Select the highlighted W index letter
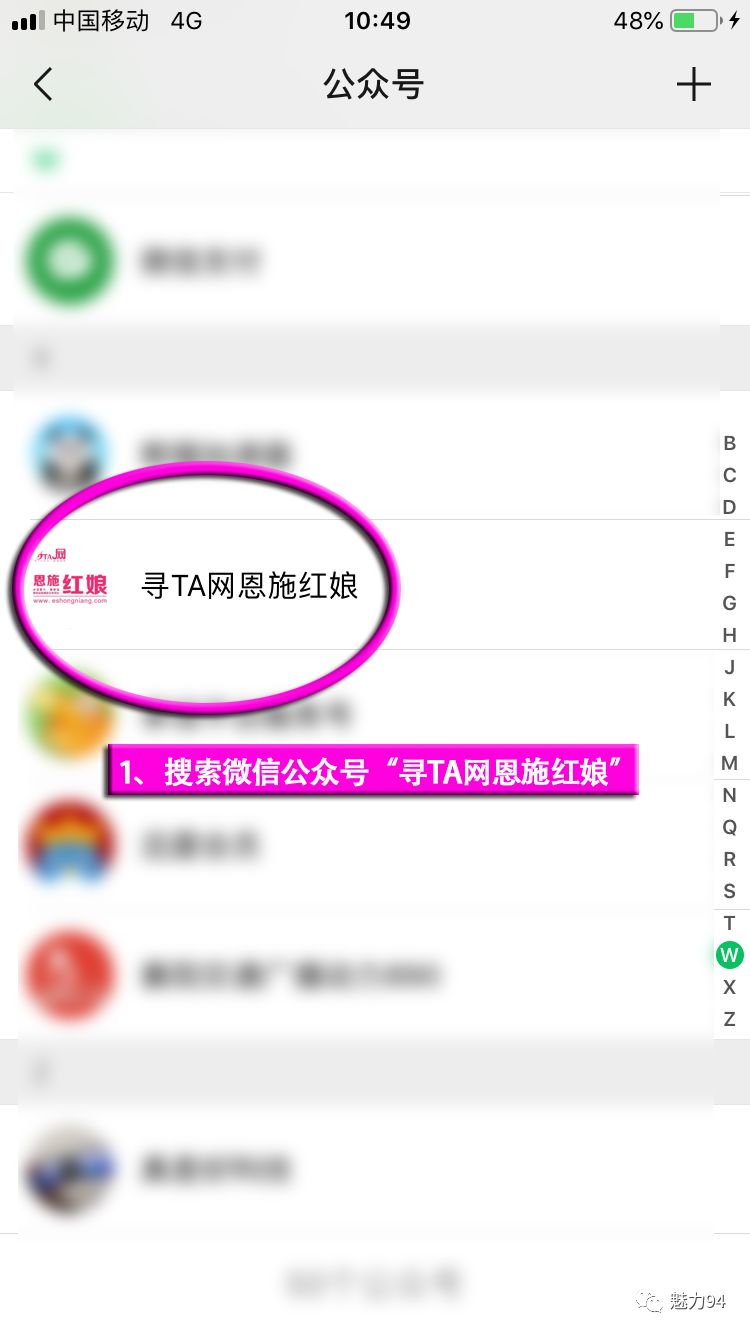 (729, 955)
